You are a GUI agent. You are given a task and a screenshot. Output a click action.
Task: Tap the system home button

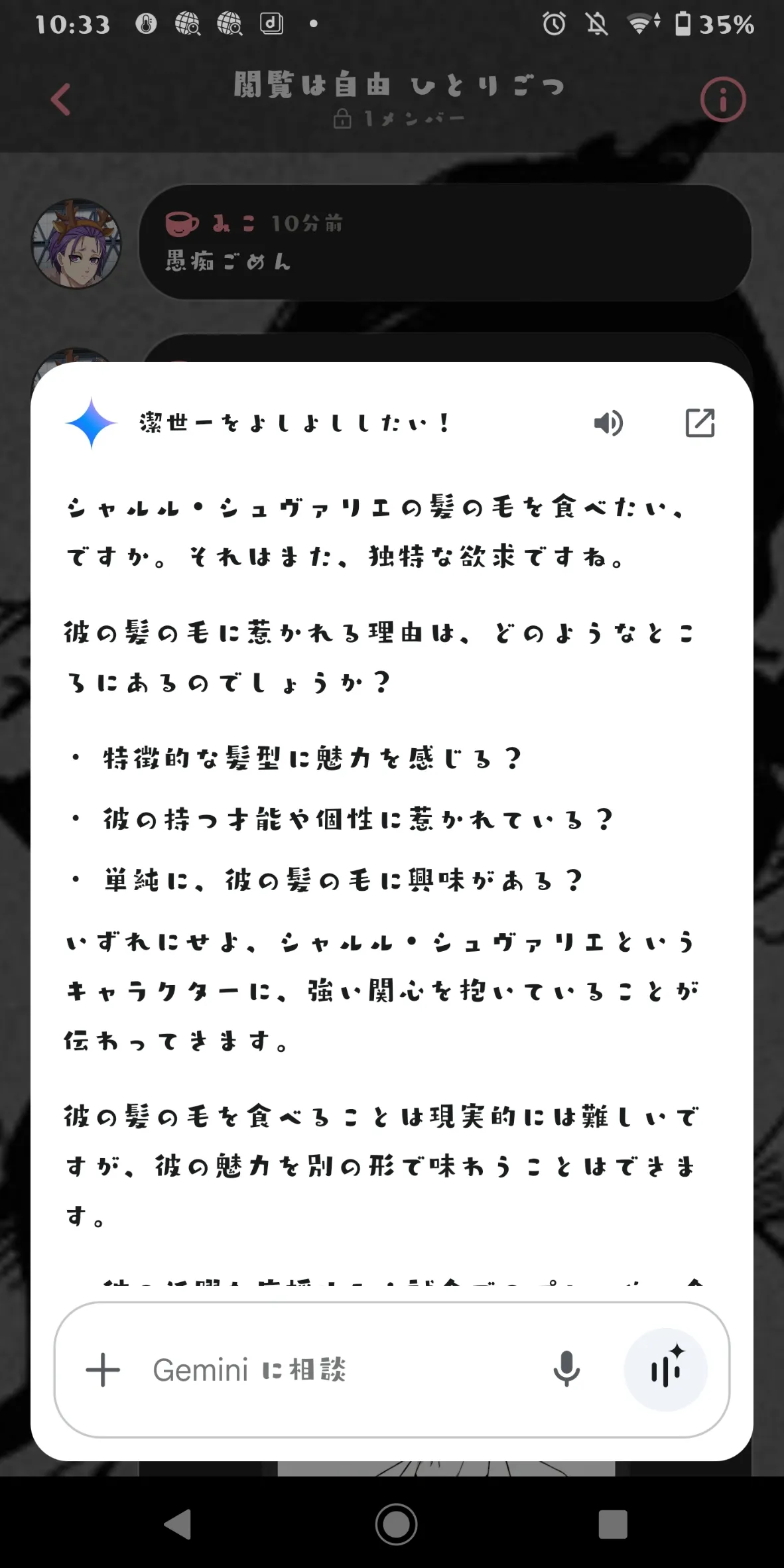tap(396, 1524)
